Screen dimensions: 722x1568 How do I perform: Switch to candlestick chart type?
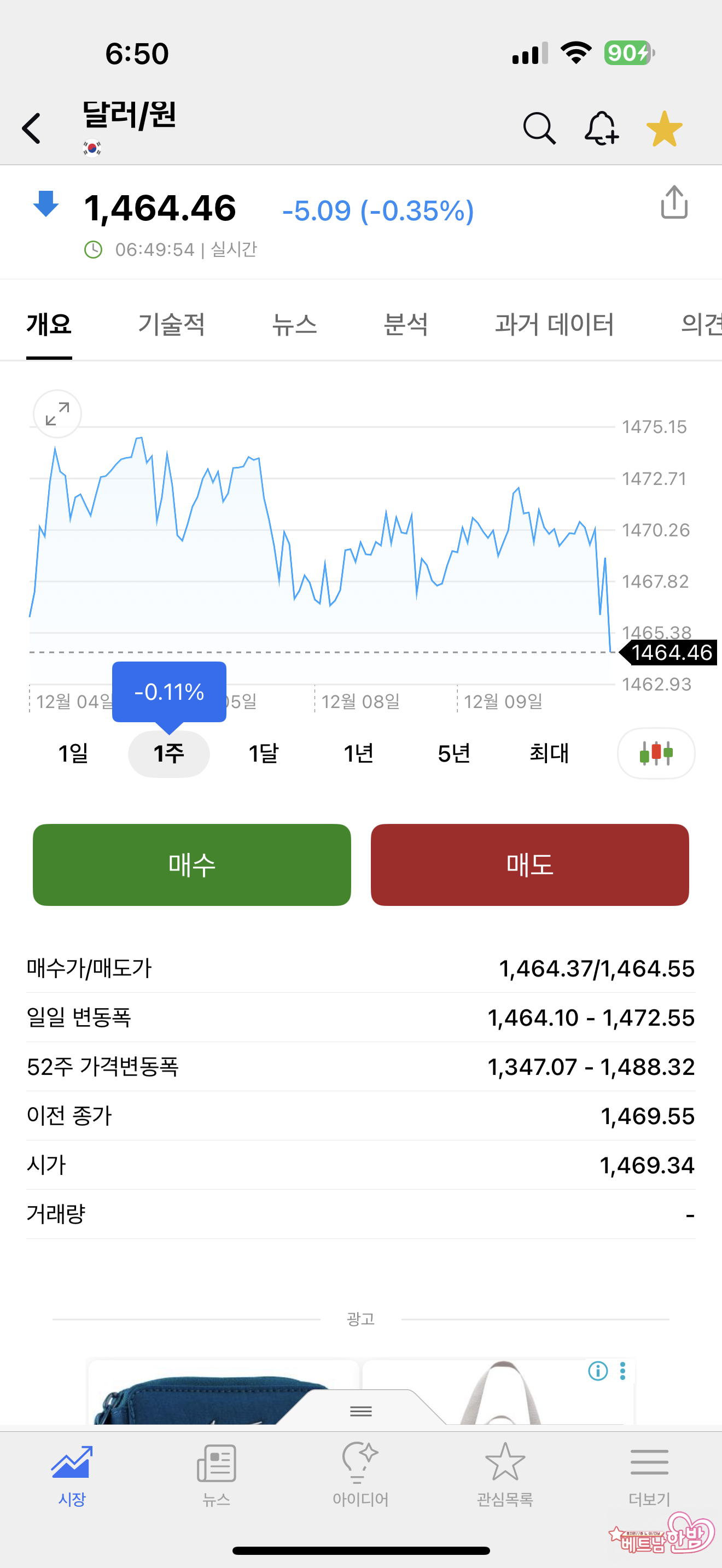656,753
